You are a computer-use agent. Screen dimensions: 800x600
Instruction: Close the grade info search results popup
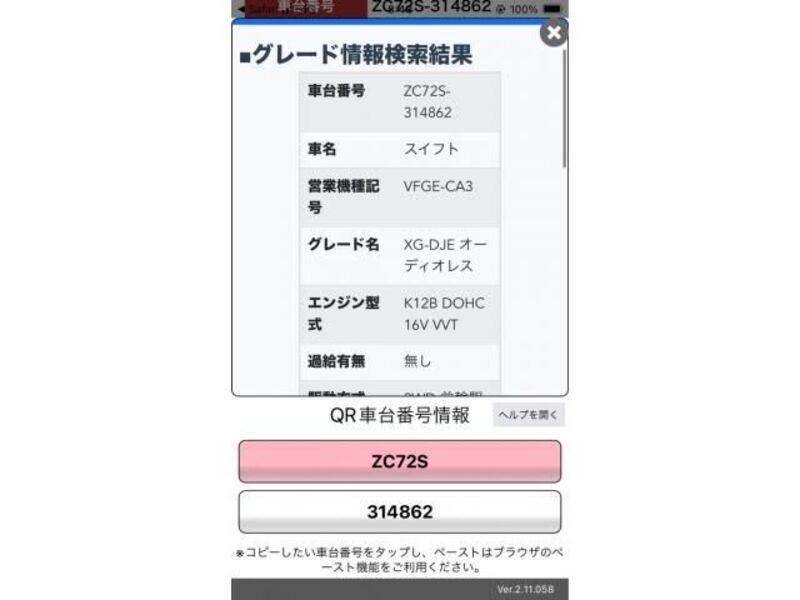(553, 32)
